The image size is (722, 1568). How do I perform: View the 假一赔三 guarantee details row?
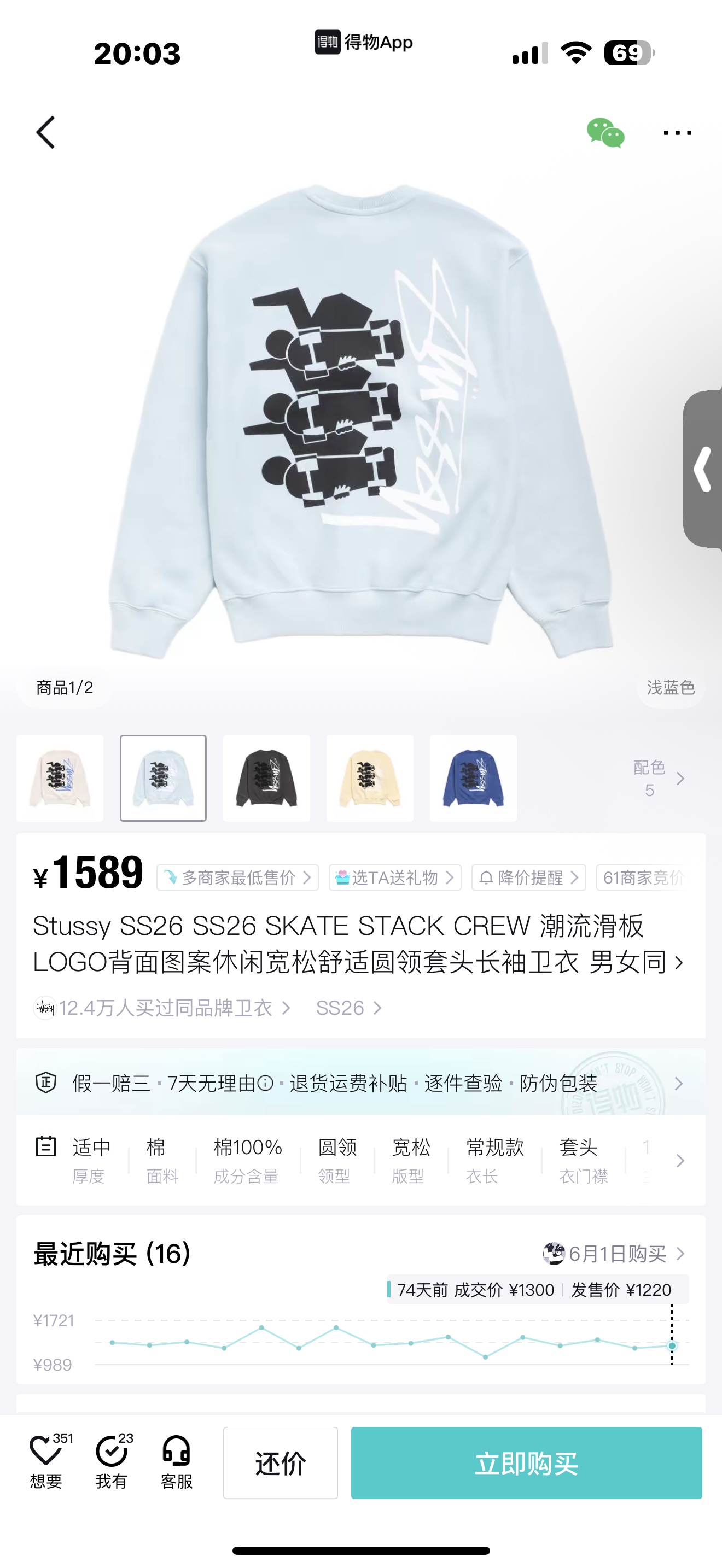point(360,1084)
